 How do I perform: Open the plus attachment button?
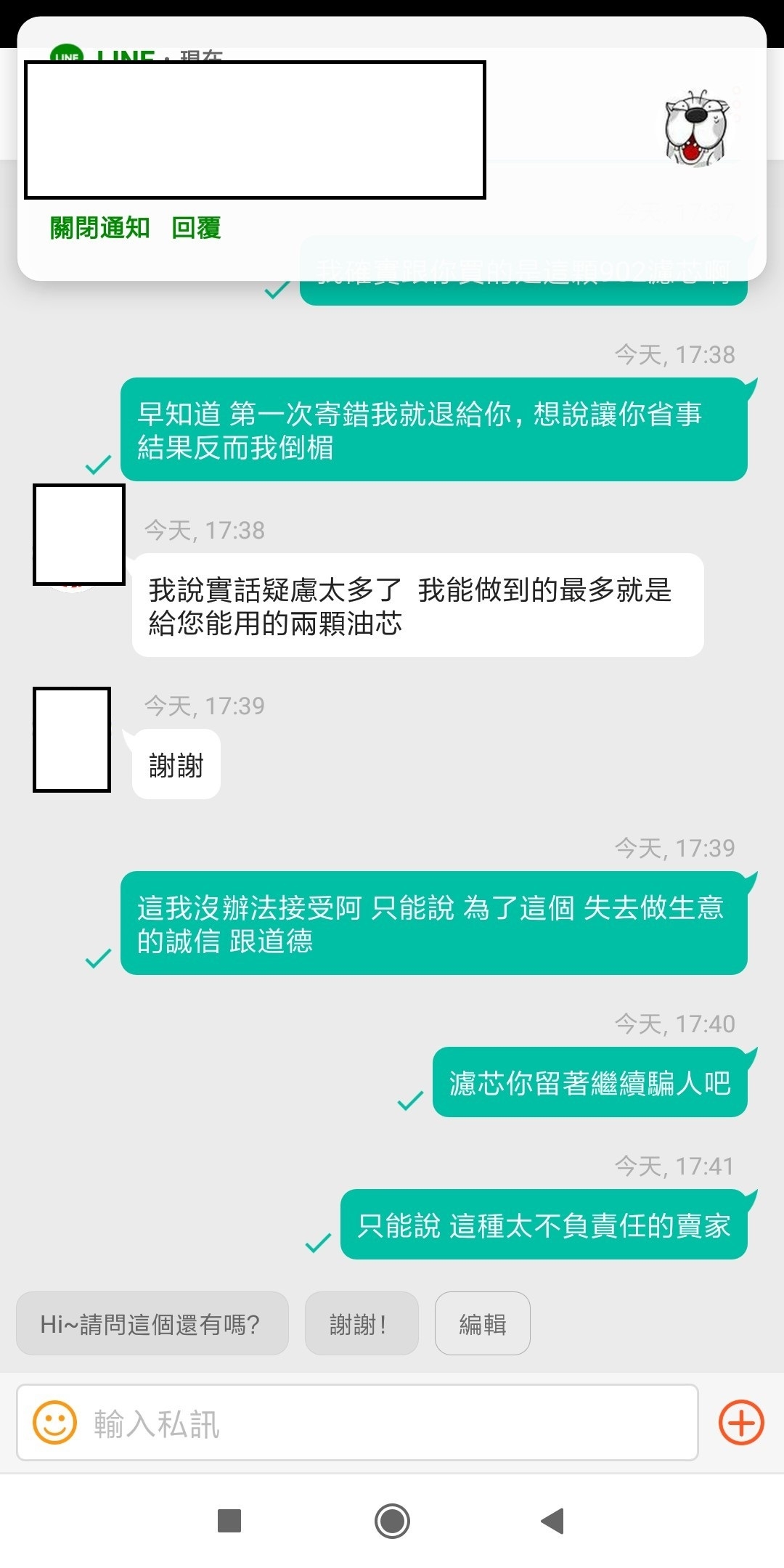pos(740,1423)
